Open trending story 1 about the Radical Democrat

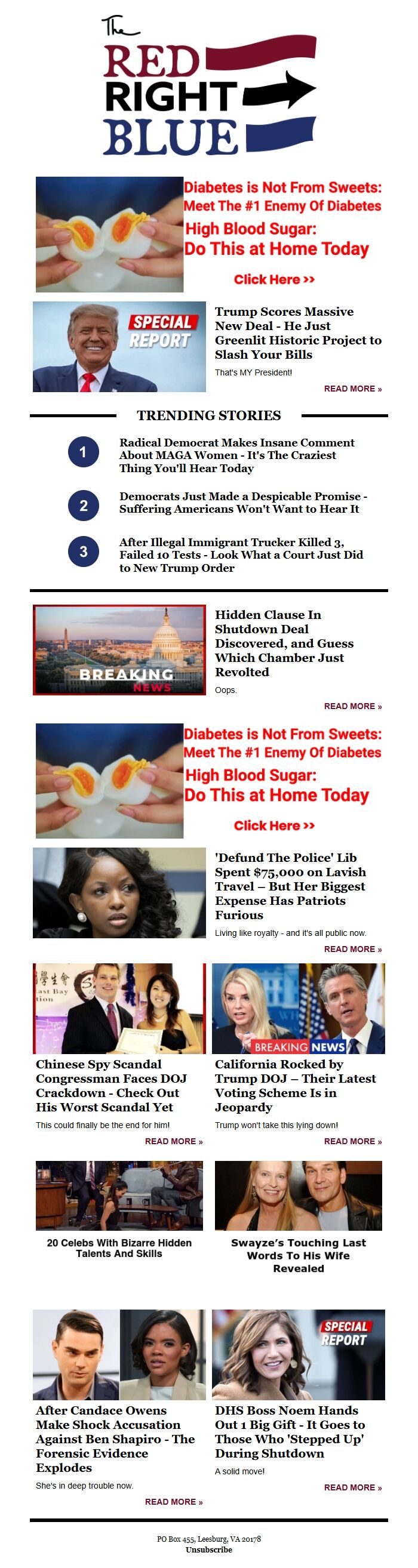(236, 455)
